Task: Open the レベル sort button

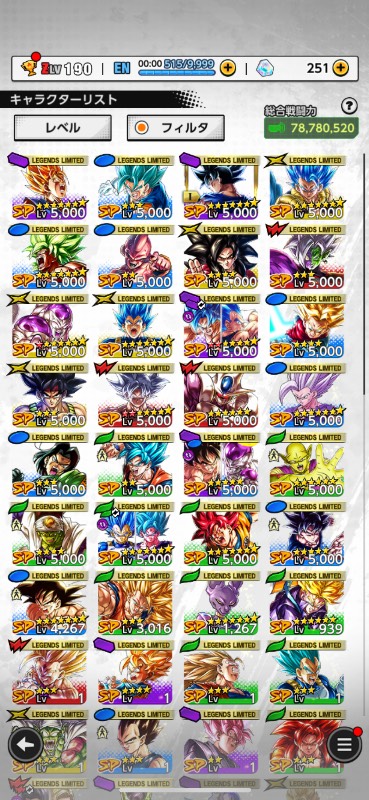Action: (62, 128)
